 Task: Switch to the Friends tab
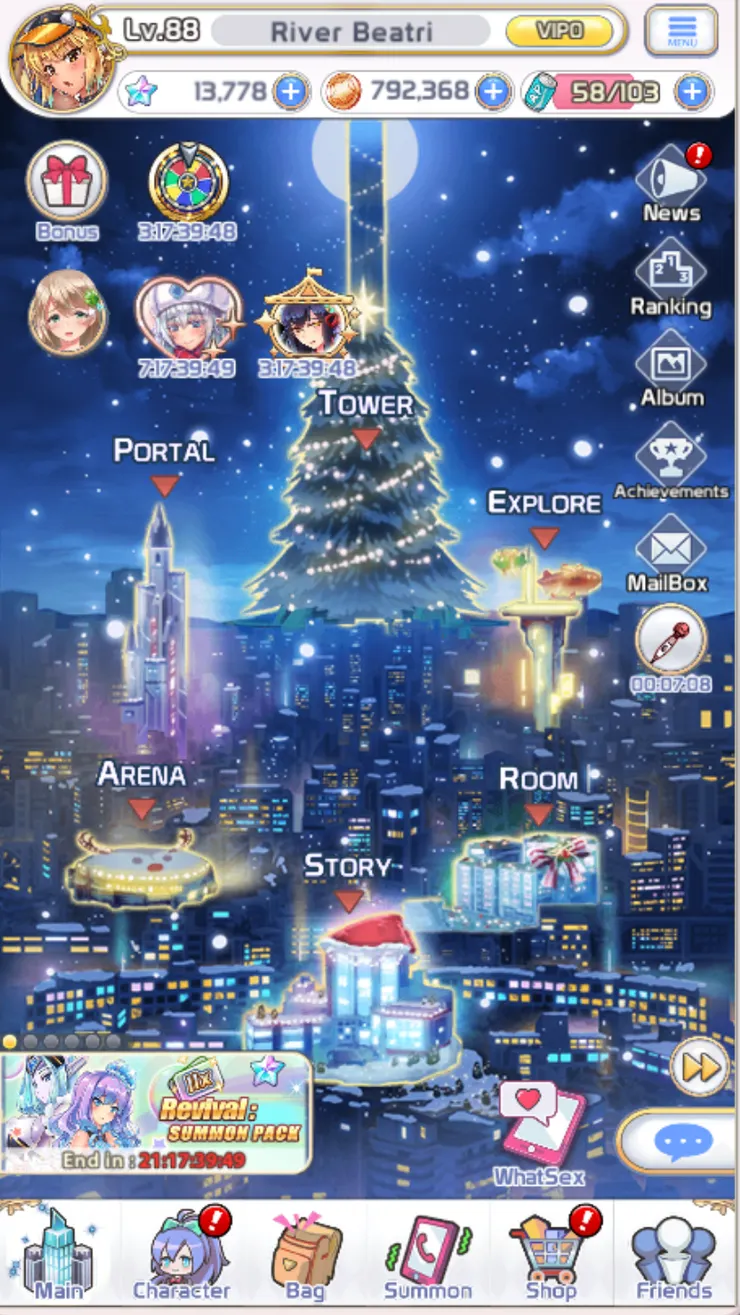(674, 1257)
